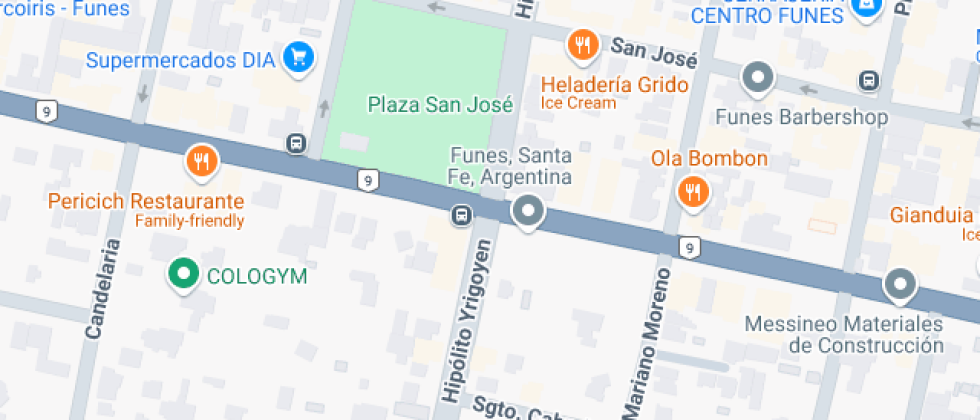980x420 pixels.
Task: Tap the COLOGYM green pin
Action: point(182,274)
